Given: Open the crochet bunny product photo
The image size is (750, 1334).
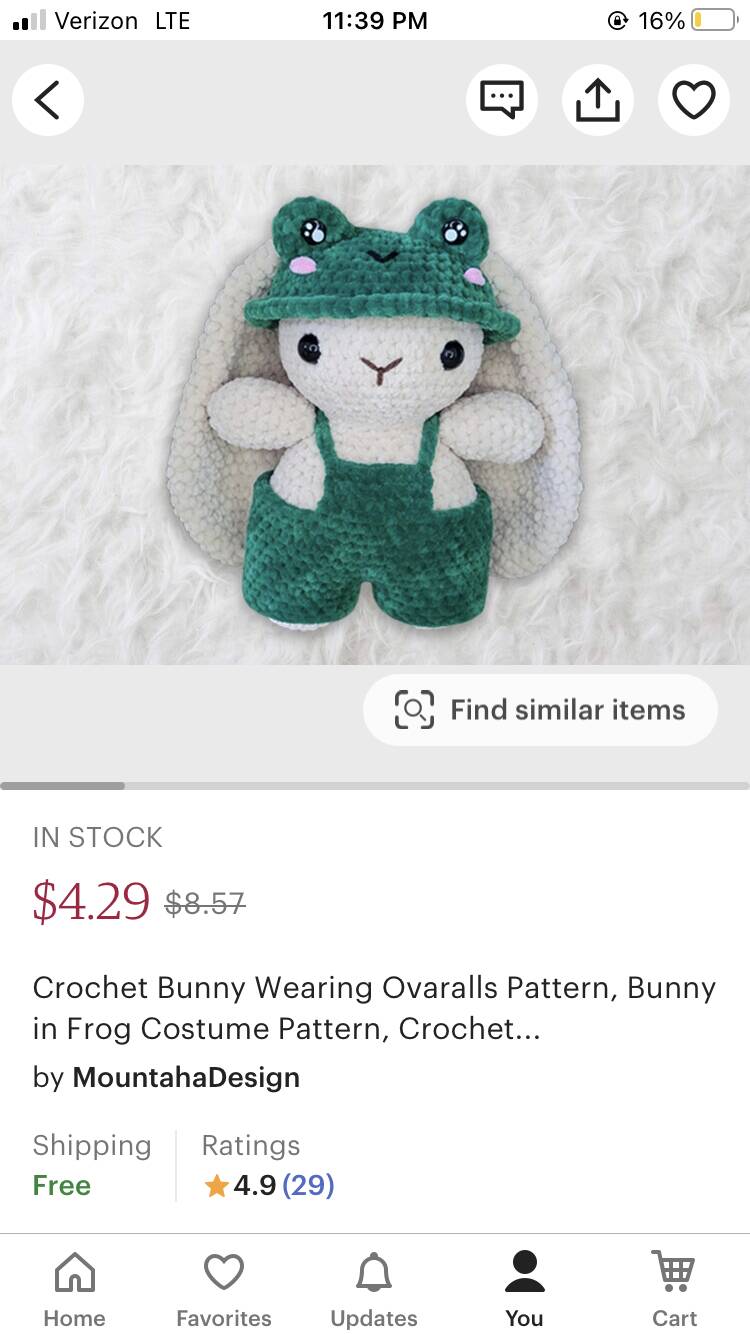Looking at the screenshot, I should pyautogui.click(x=375, y=414).
